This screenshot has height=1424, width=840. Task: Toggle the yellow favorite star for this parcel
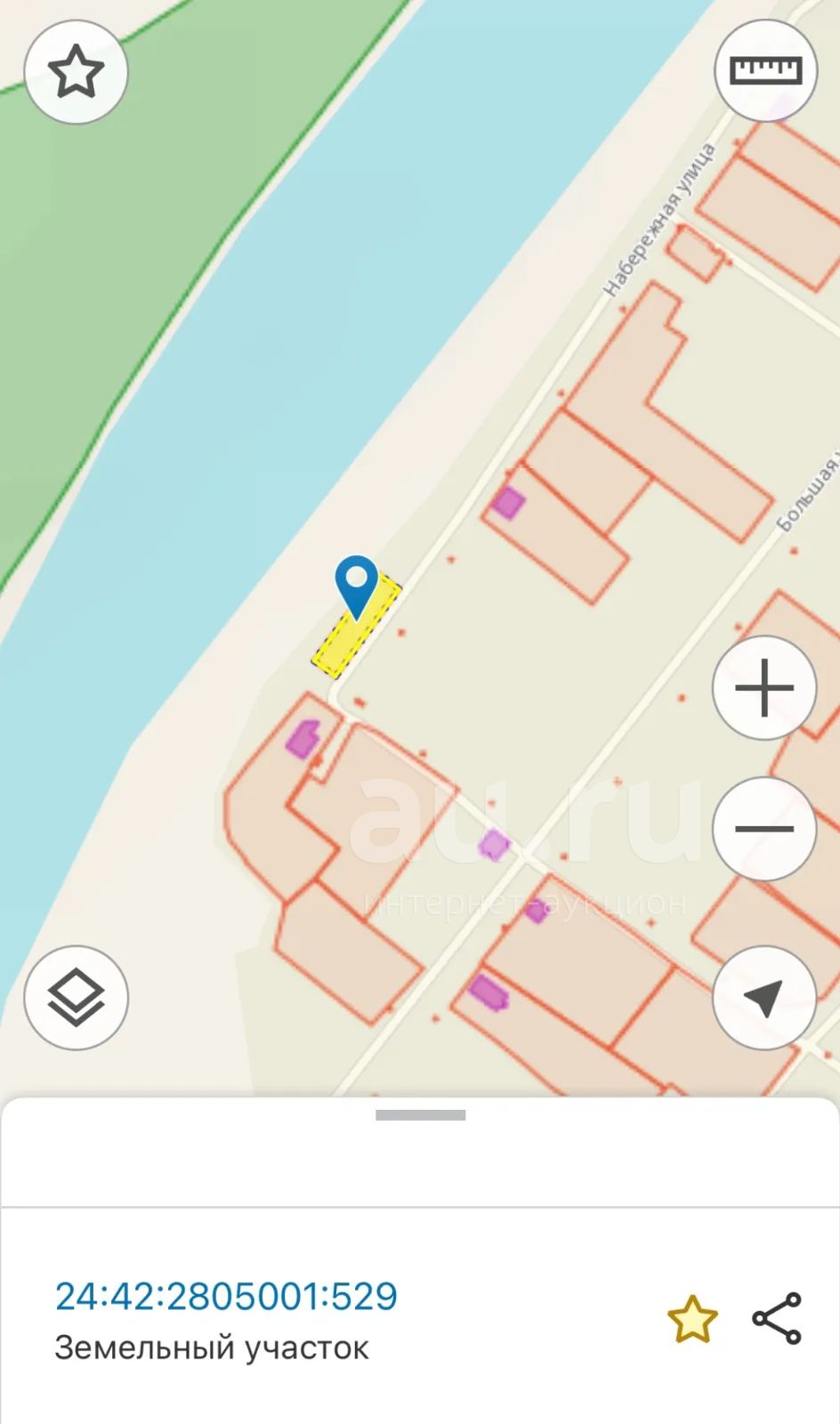[692, 1319]
